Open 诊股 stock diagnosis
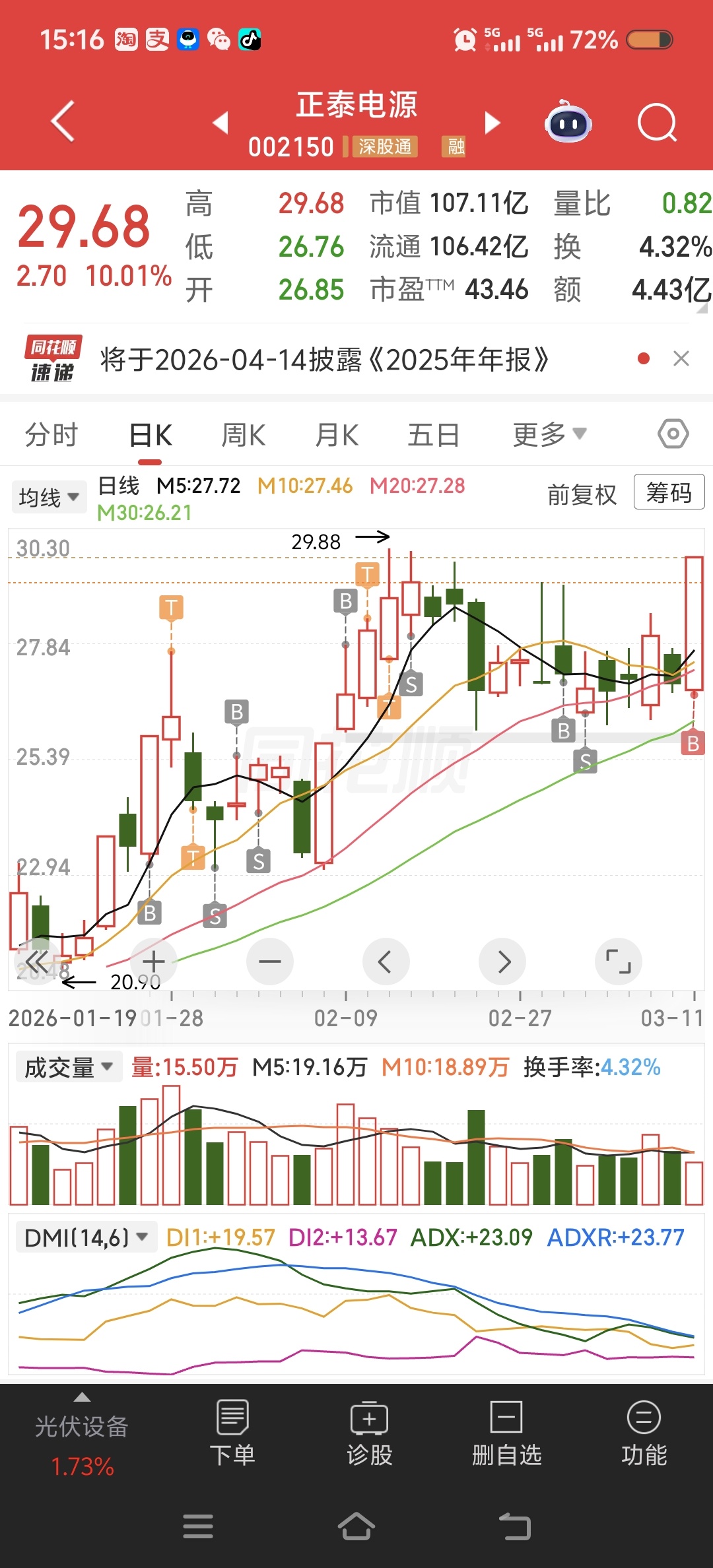Screen dimensions: 713x1568 [370, 1433]
